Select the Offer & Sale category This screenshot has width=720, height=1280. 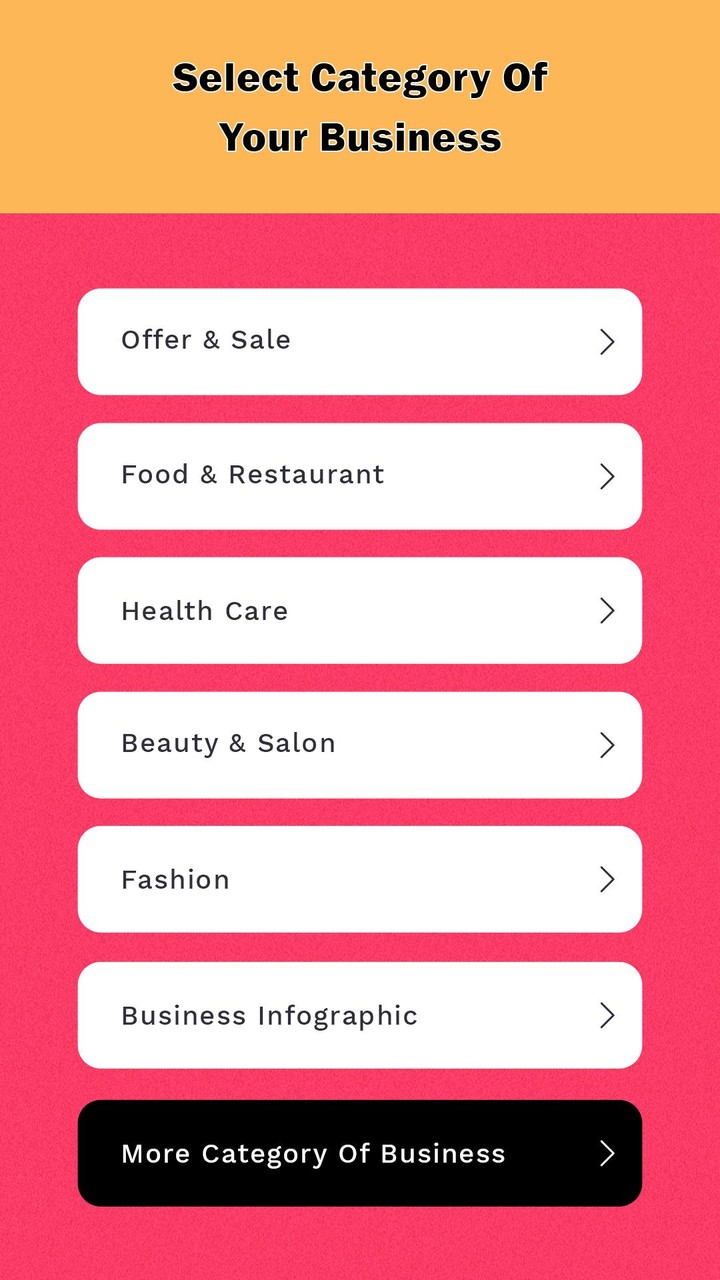(360, 342)
